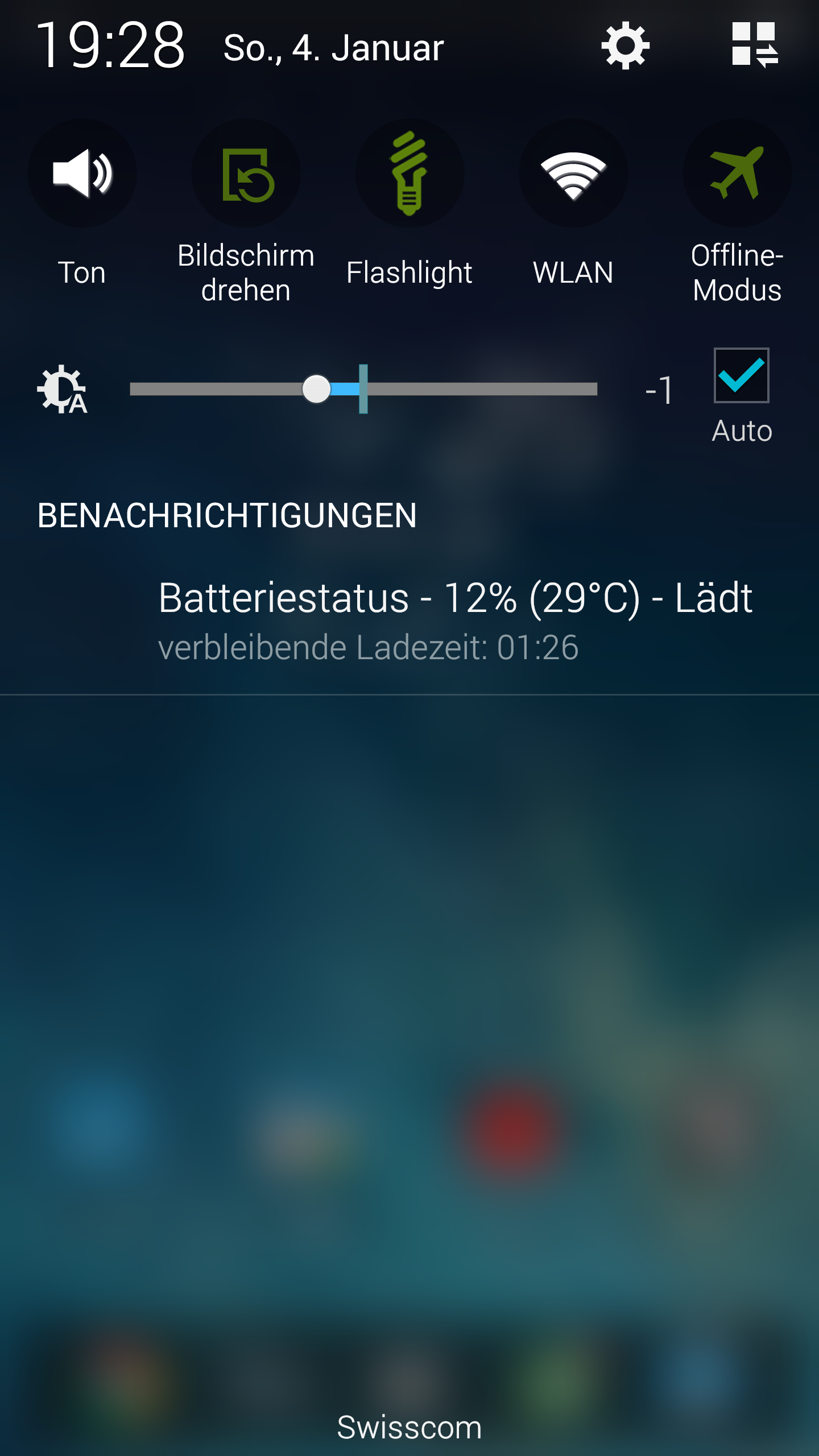Uncheck the Auto brightness checkbox
The height and width of the screenshot is (1456, 819).
pyautogui.click(x=742, y=375)
